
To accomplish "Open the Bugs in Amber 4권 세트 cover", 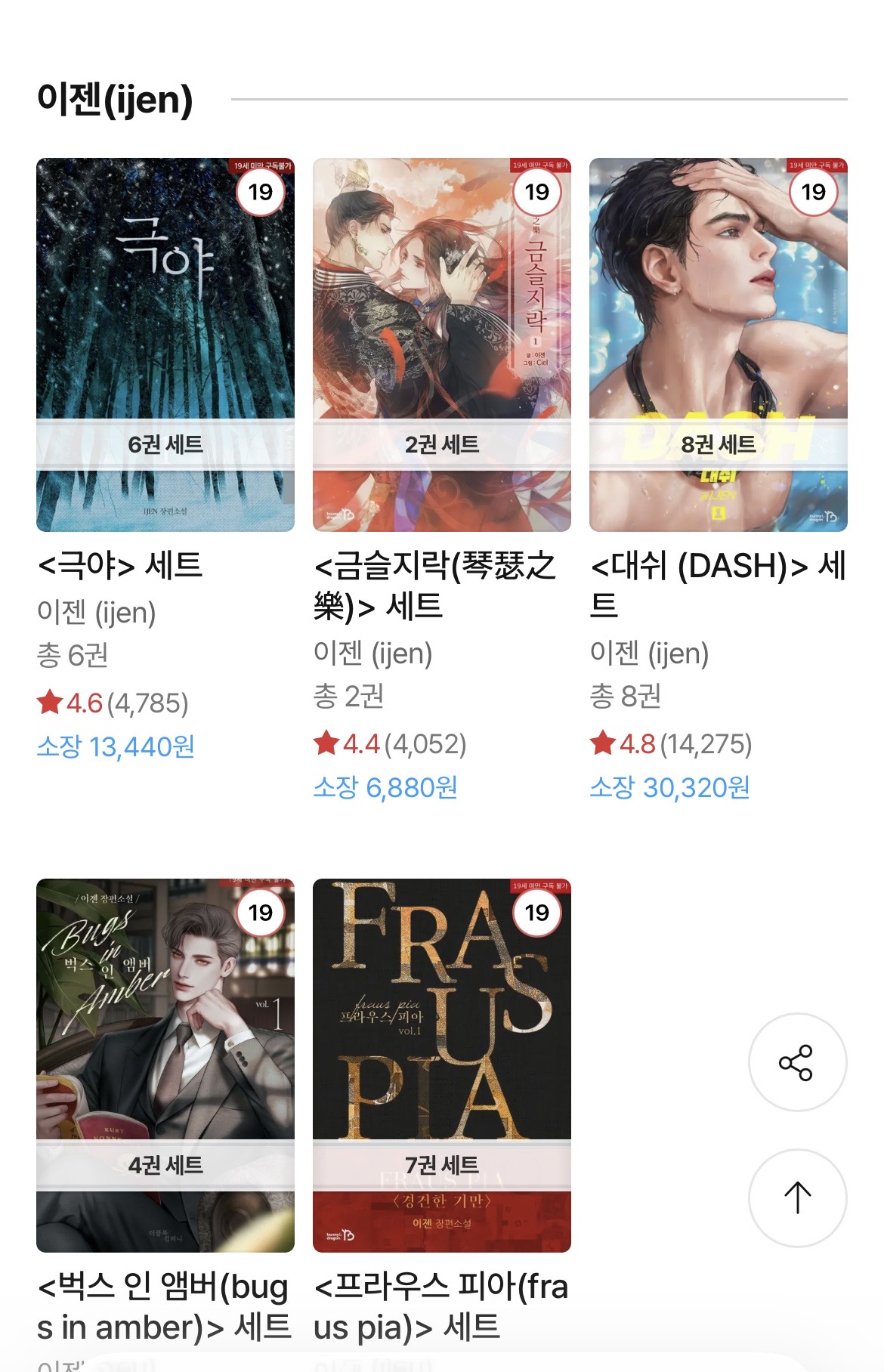I will click(x=165, y=1065).
